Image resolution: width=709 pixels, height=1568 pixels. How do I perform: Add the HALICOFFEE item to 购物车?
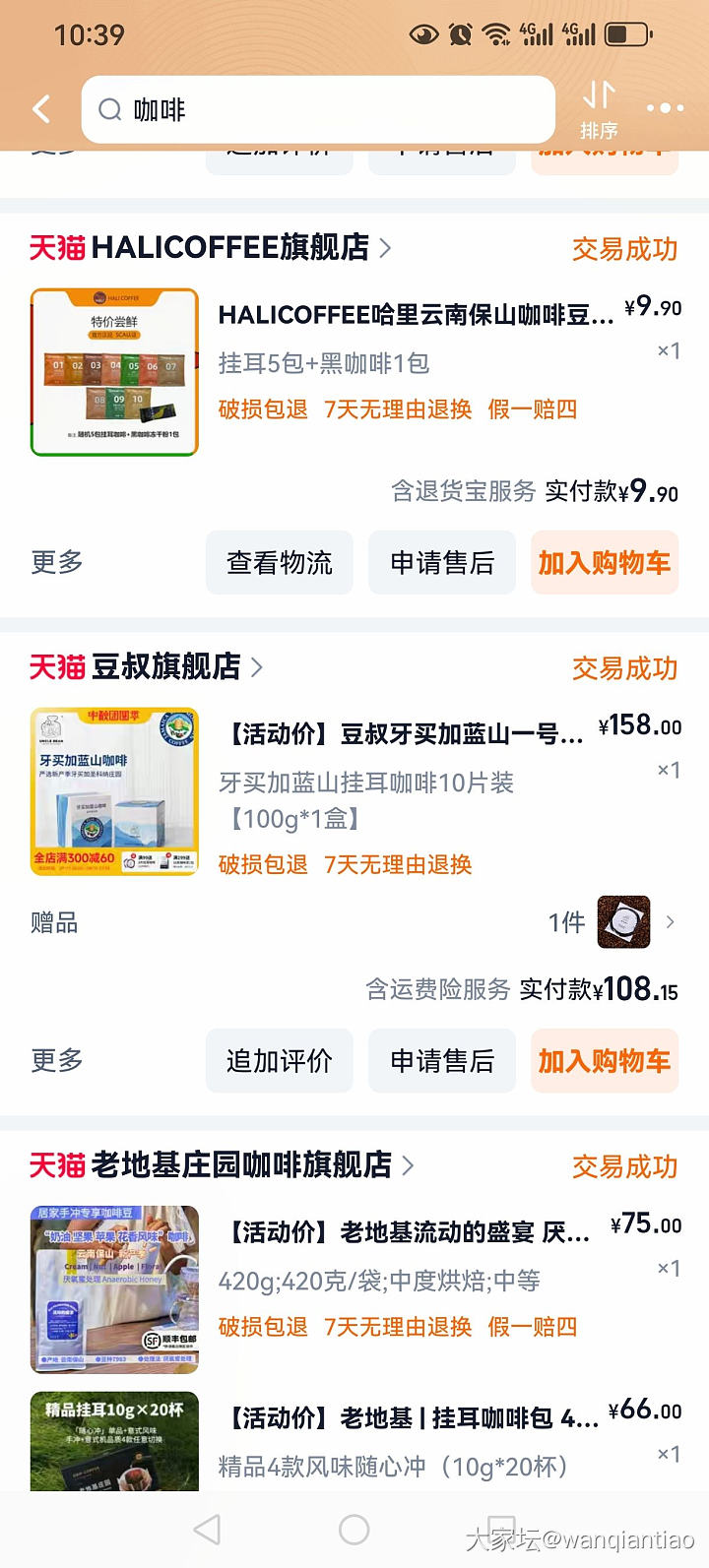[605, 563]
